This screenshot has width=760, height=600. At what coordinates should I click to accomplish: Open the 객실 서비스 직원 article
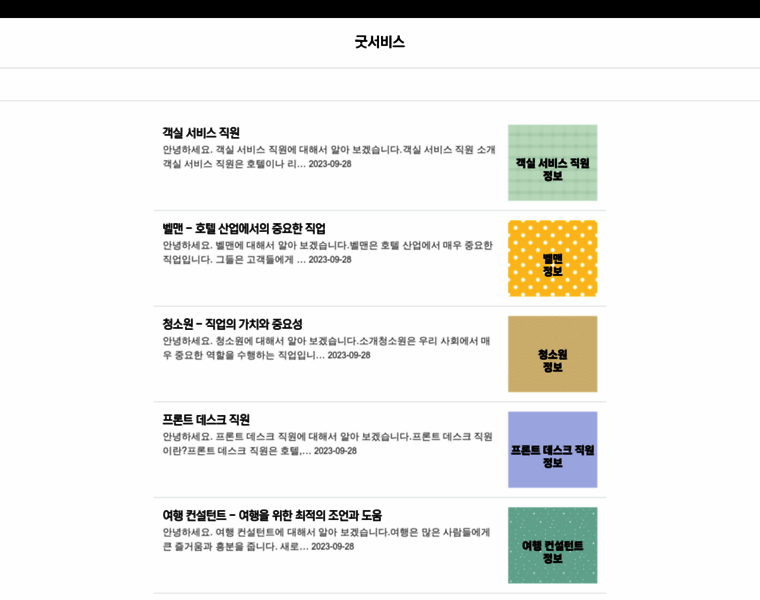201,133
